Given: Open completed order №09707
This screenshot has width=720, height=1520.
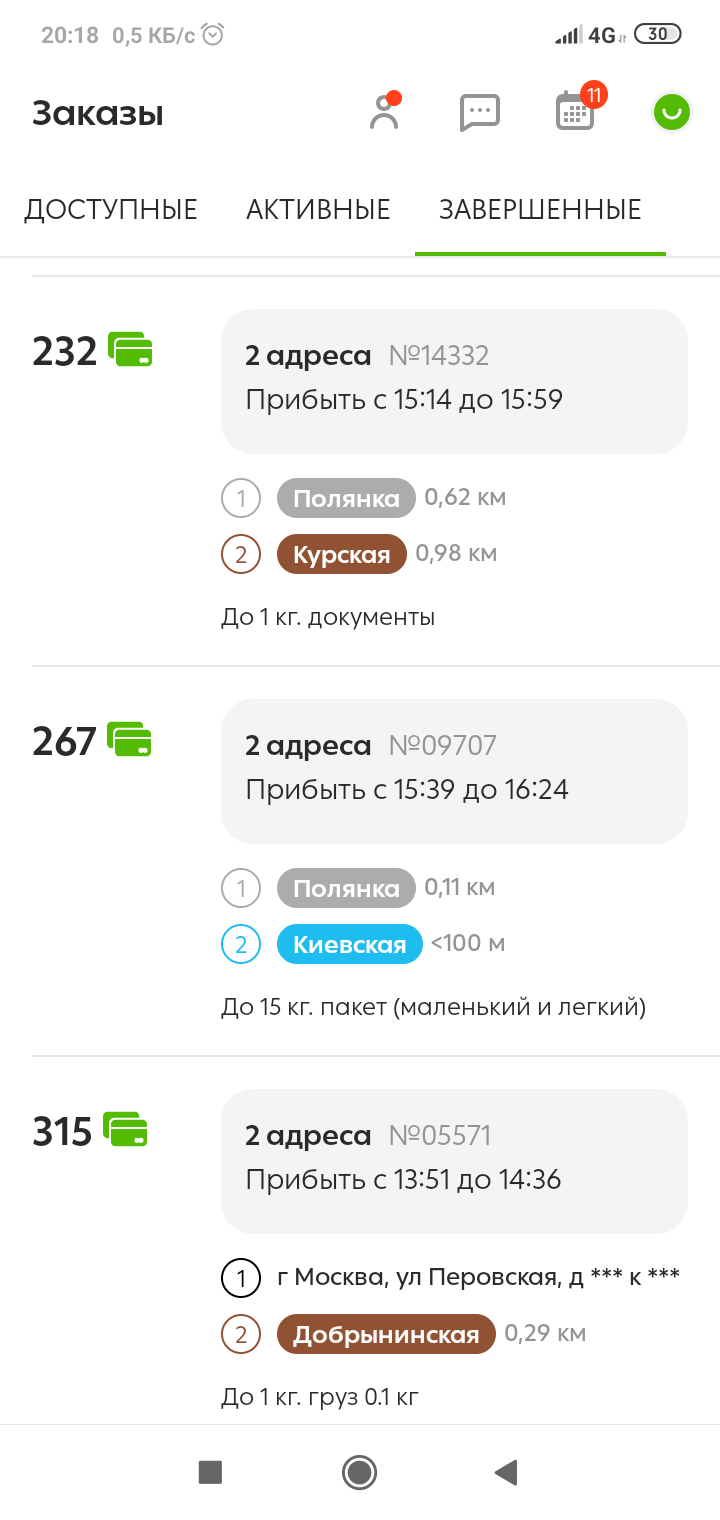Looking at the screenshot, I should [453, 770].
